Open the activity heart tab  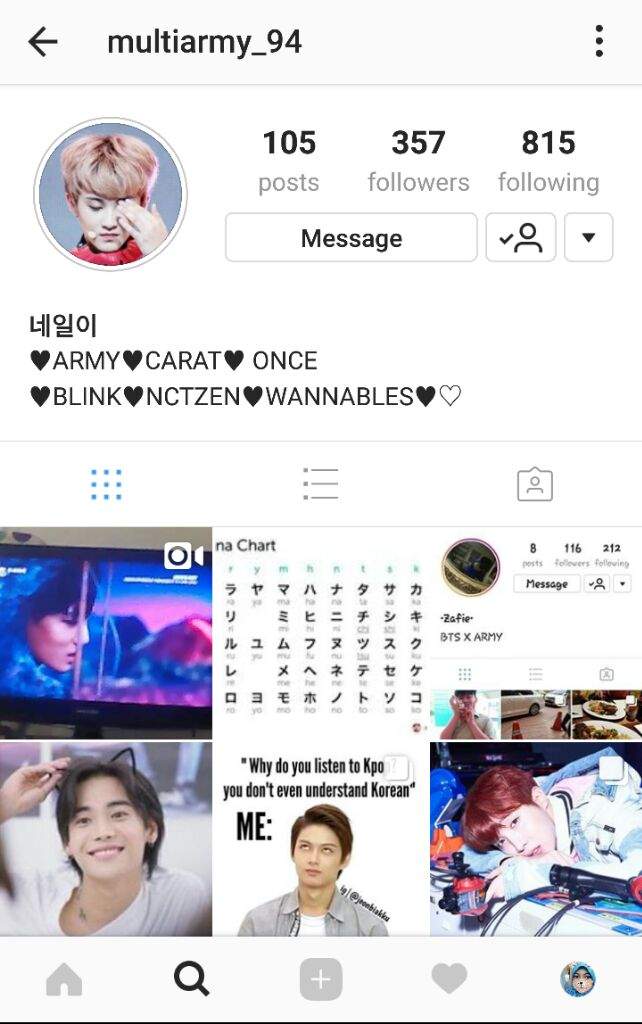pyautogui.click(x=449, y=980)
